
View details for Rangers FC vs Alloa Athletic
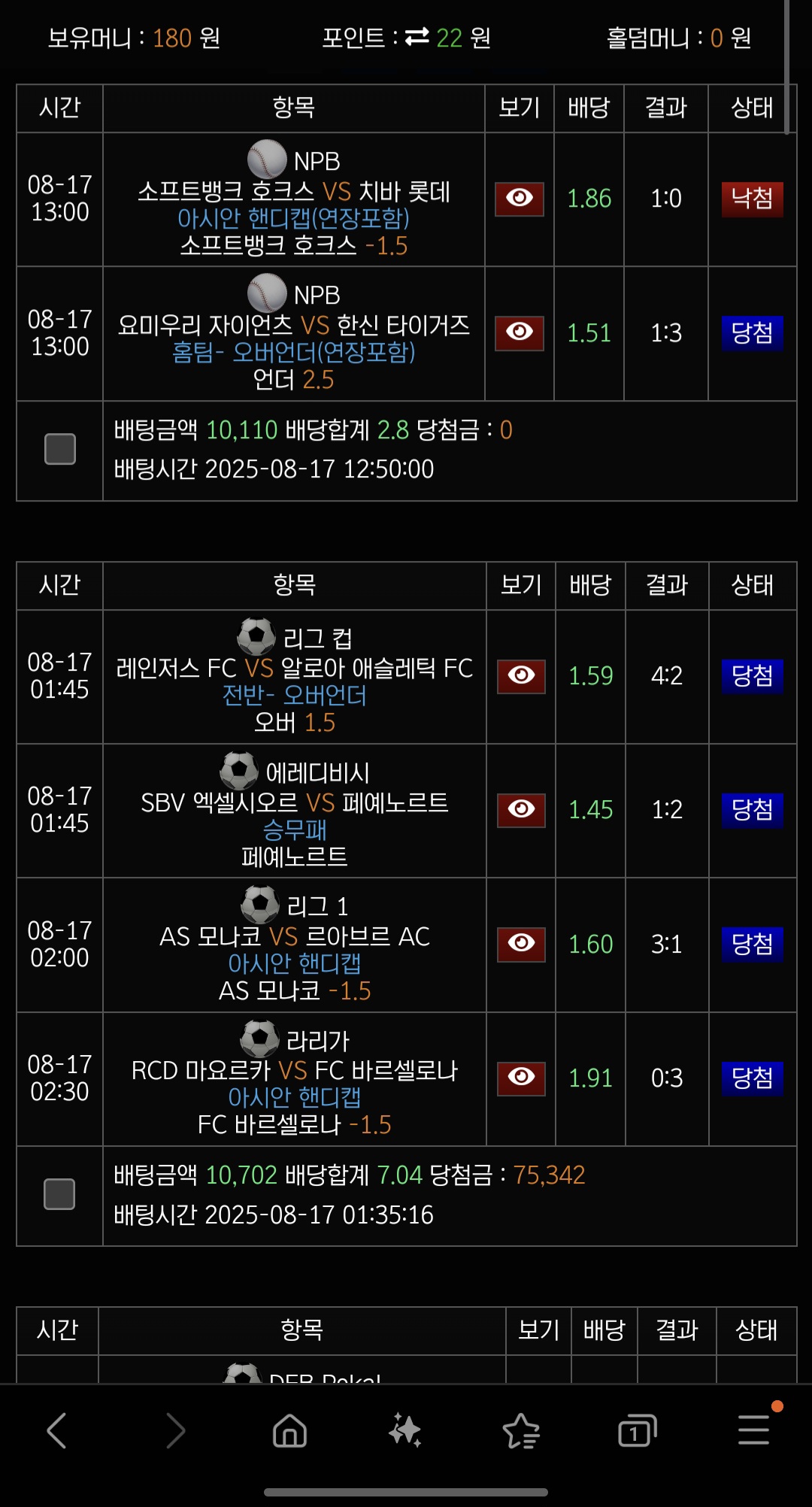[520, 675]
